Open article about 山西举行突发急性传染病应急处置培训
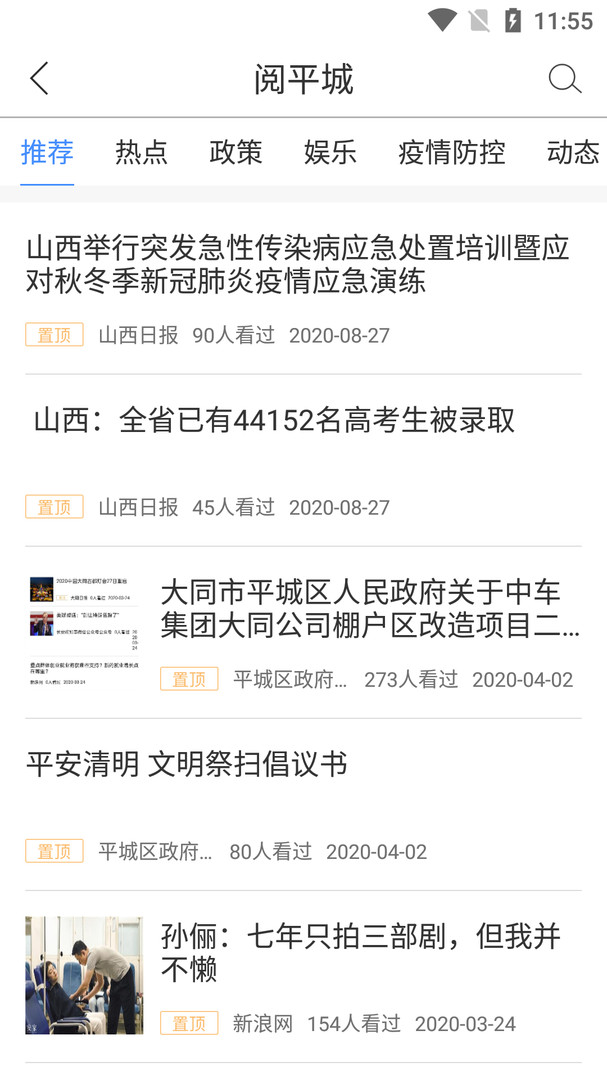Screen dimensions: 607x1080 (x=298, y=264)
